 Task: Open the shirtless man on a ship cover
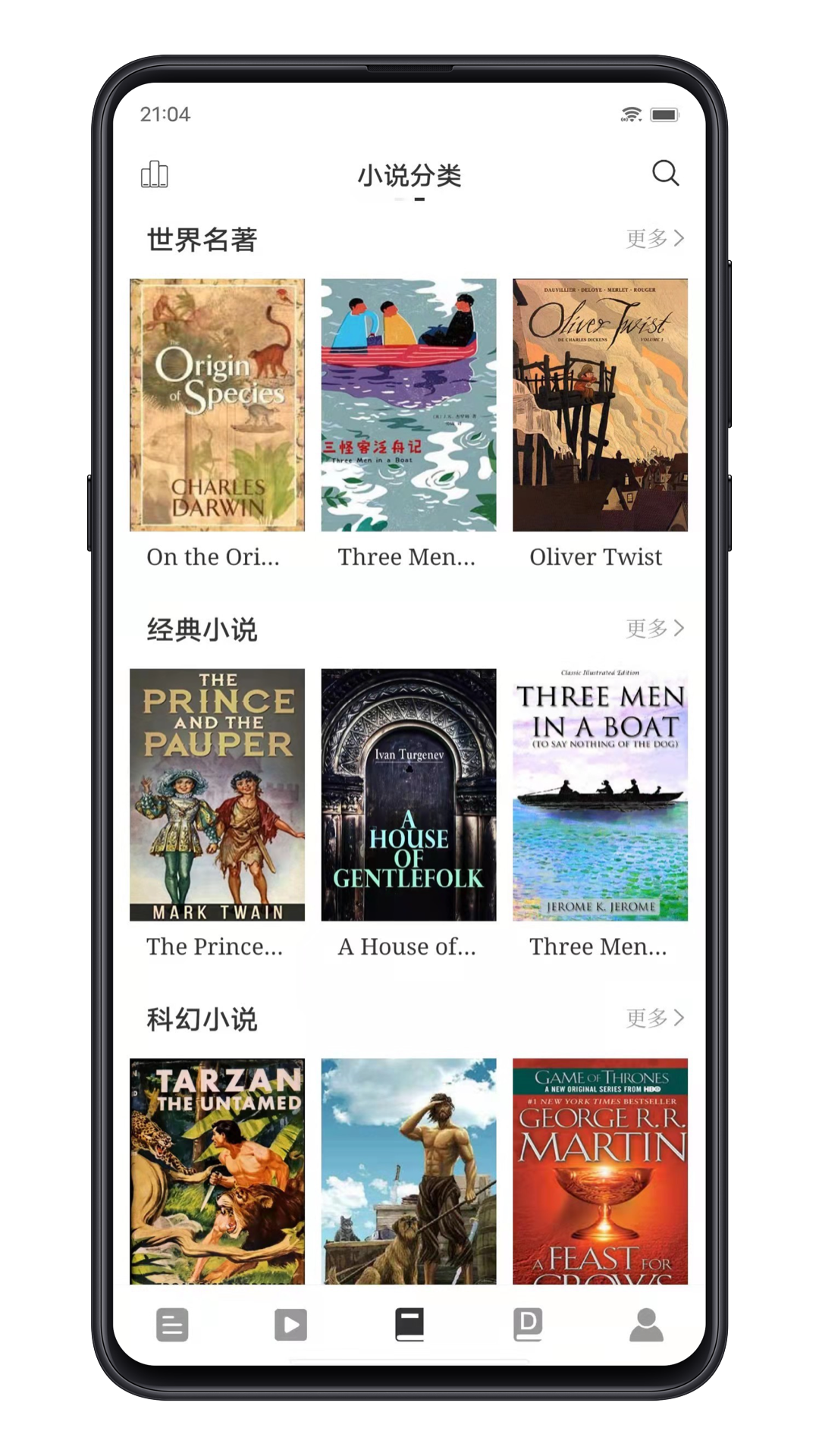(x=409, y=1171)
